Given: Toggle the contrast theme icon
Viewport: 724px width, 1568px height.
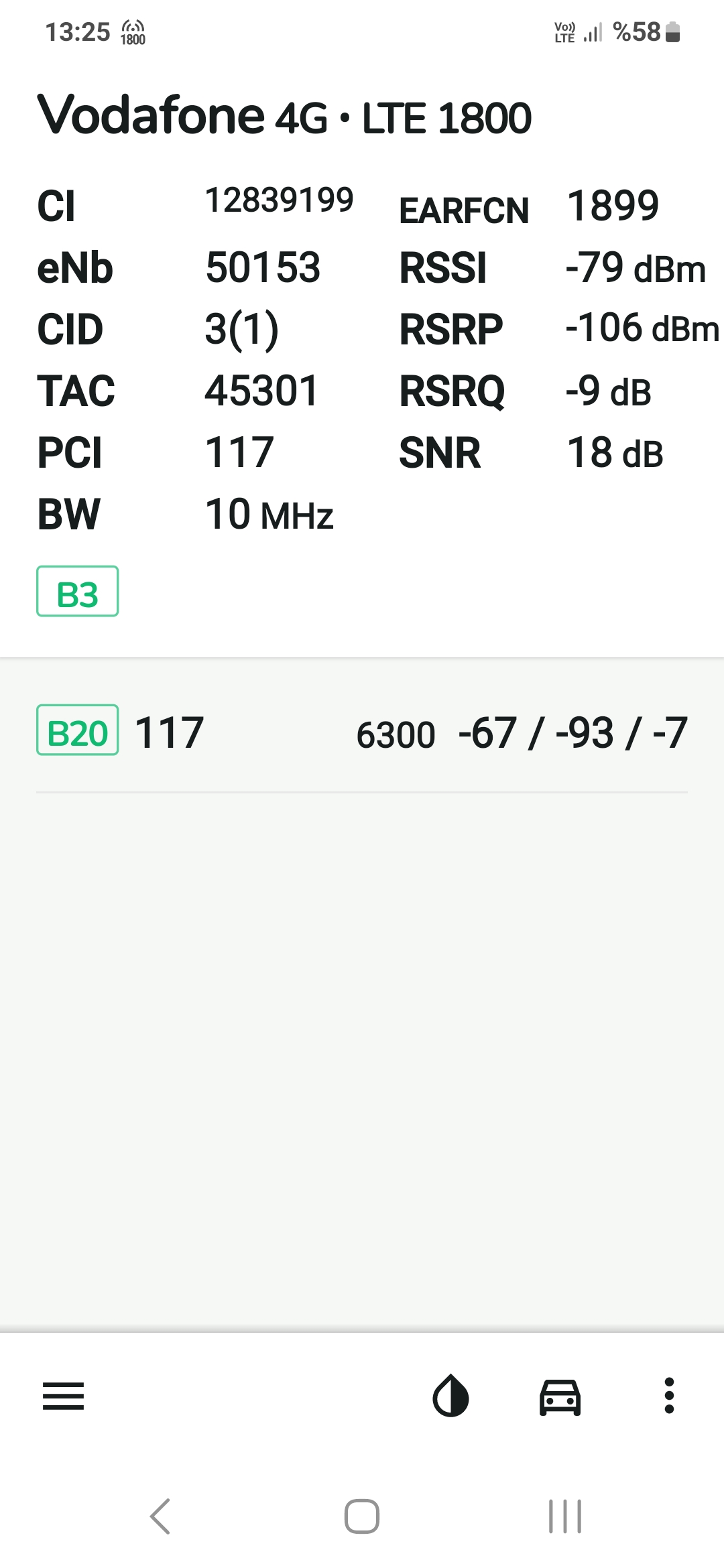Looking at the screenshot, I should pyautogui.click(x=450, y=1396).
